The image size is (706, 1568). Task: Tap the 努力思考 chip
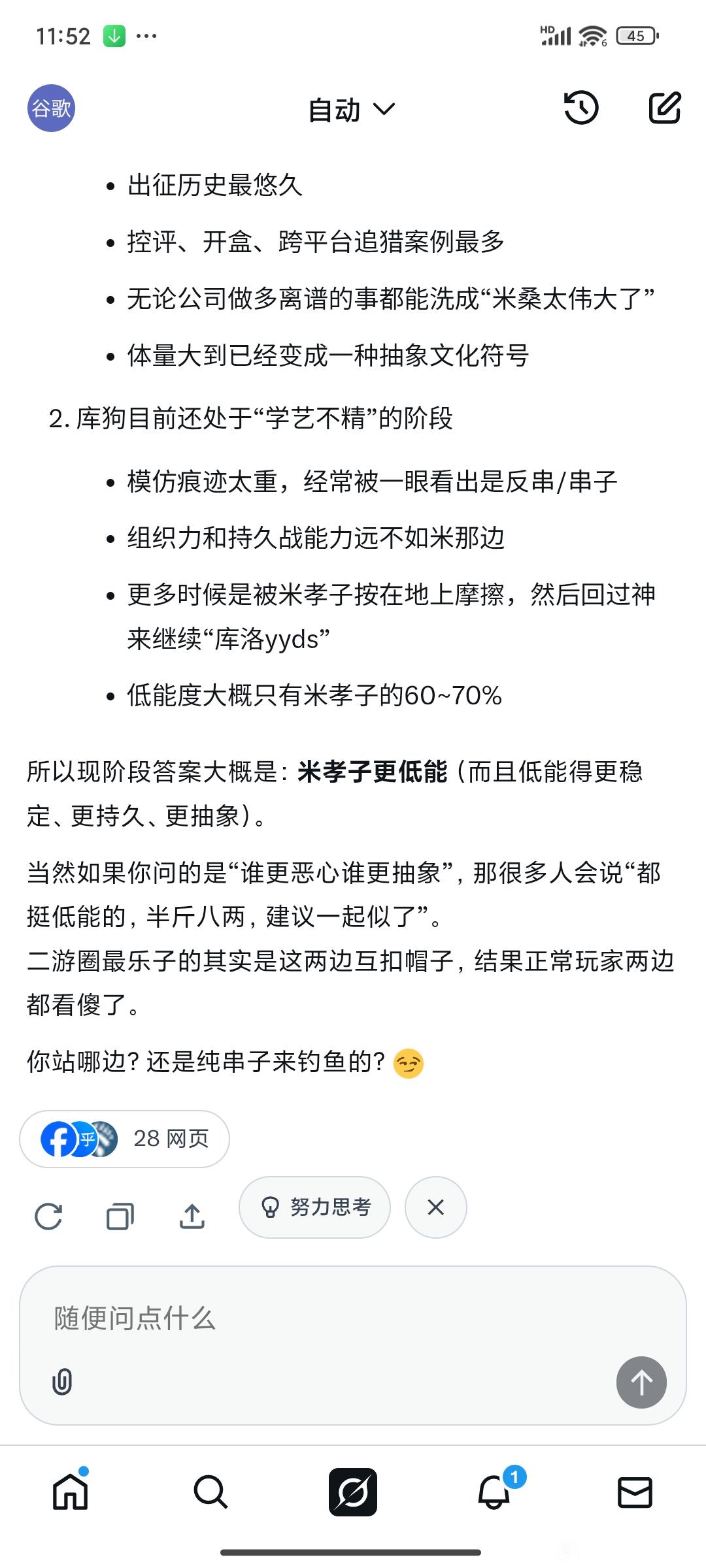315,1207
